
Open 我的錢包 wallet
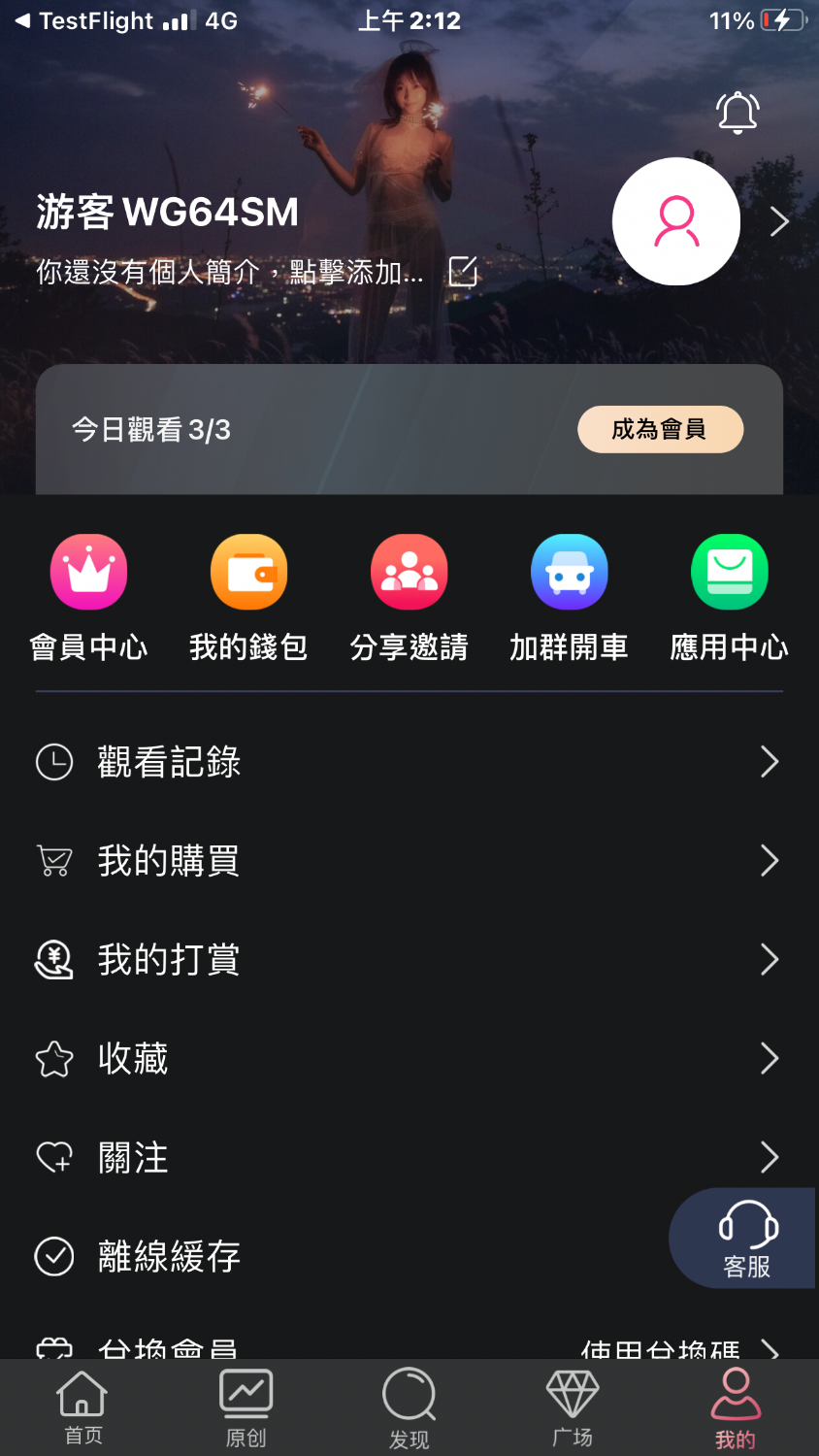click(x=249, y=597)
